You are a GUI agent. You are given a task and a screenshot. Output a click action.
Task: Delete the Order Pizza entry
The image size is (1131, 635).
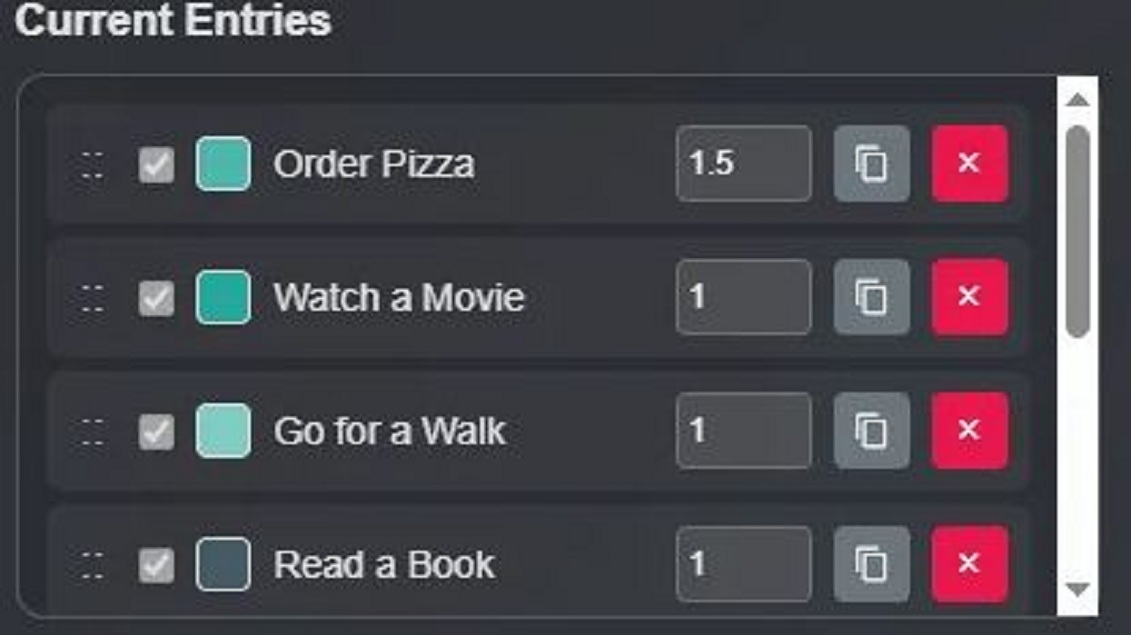pos(969,164)
